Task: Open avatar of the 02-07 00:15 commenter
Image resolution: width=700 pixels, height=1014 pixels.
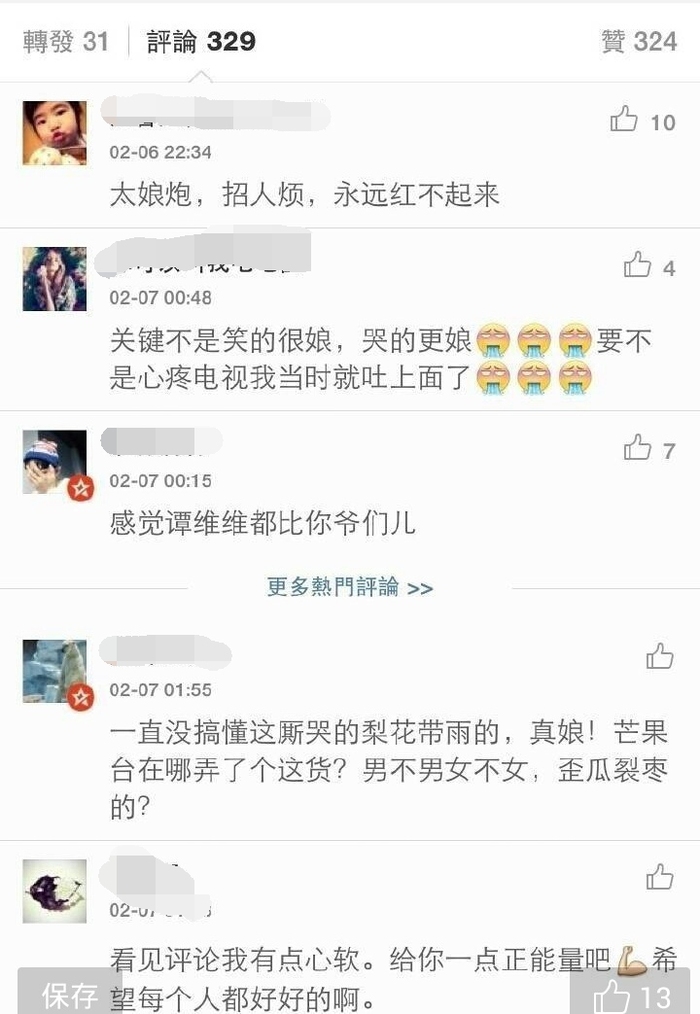Action: (x=54, y=462)
